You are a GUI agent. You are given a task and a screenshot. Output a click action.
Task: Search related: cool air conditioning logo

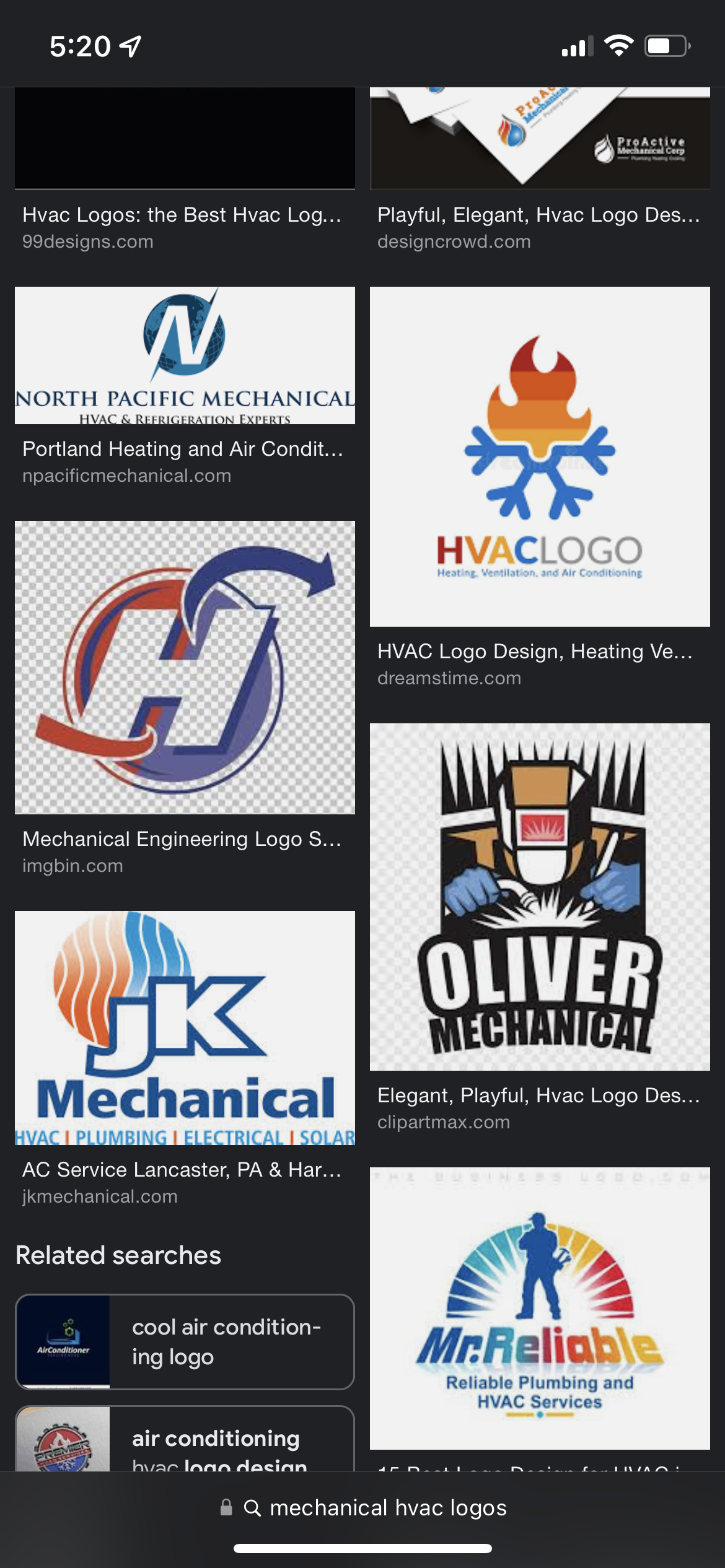coord(185,1341)
